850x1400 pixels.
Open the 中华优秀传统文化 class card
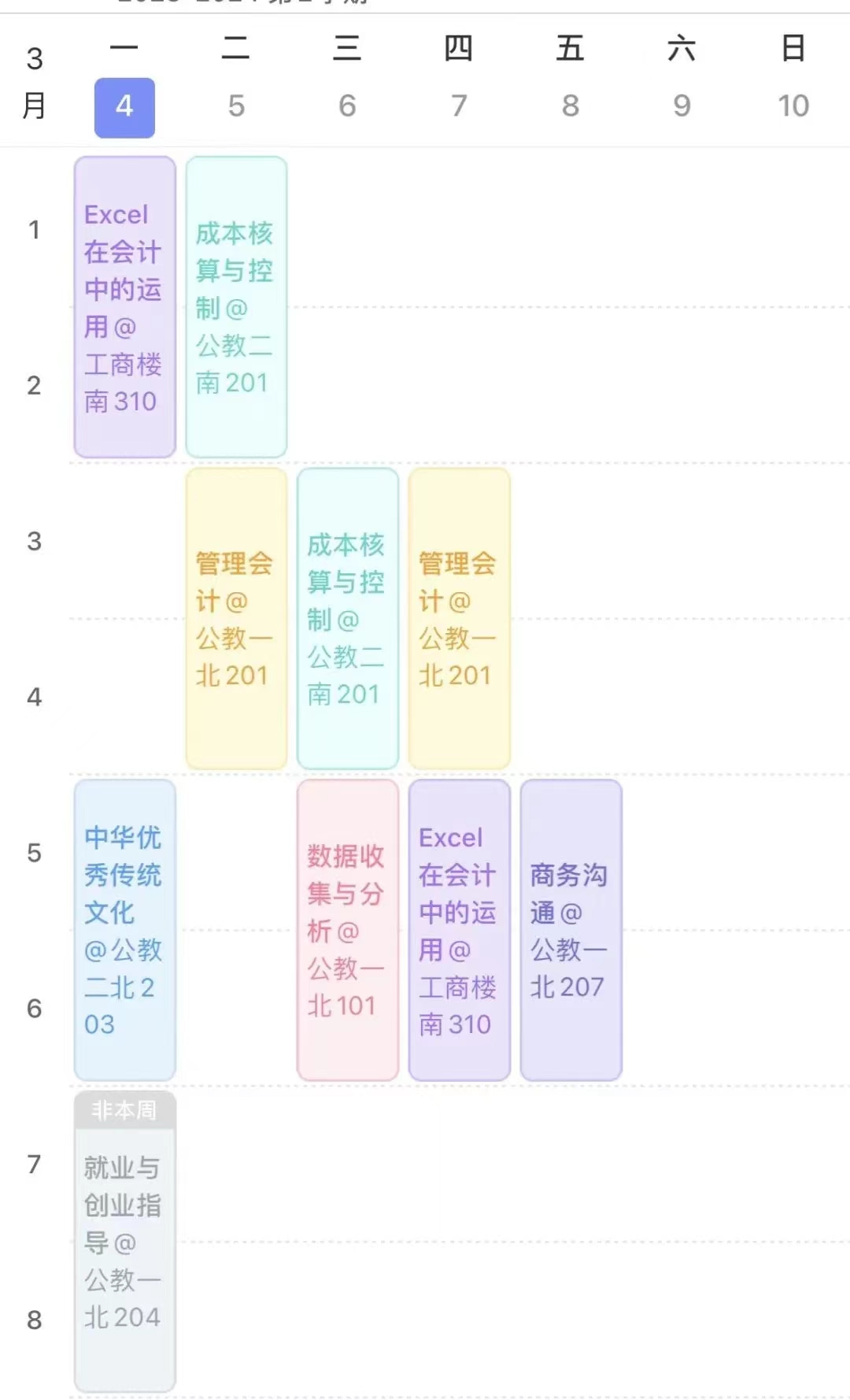(x=124, y=930)
